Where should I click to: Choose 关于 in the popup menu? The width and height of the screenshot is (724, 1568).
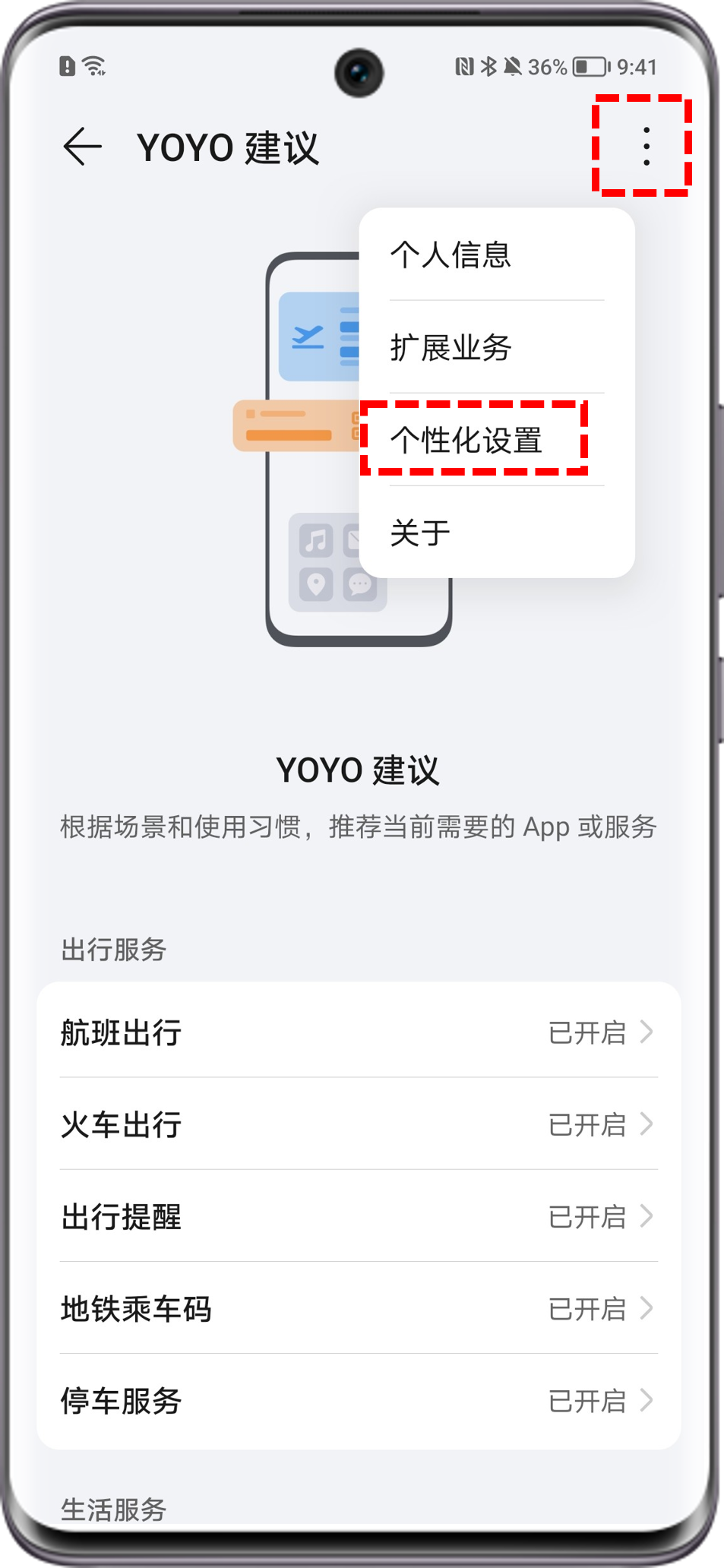[420, 533]
